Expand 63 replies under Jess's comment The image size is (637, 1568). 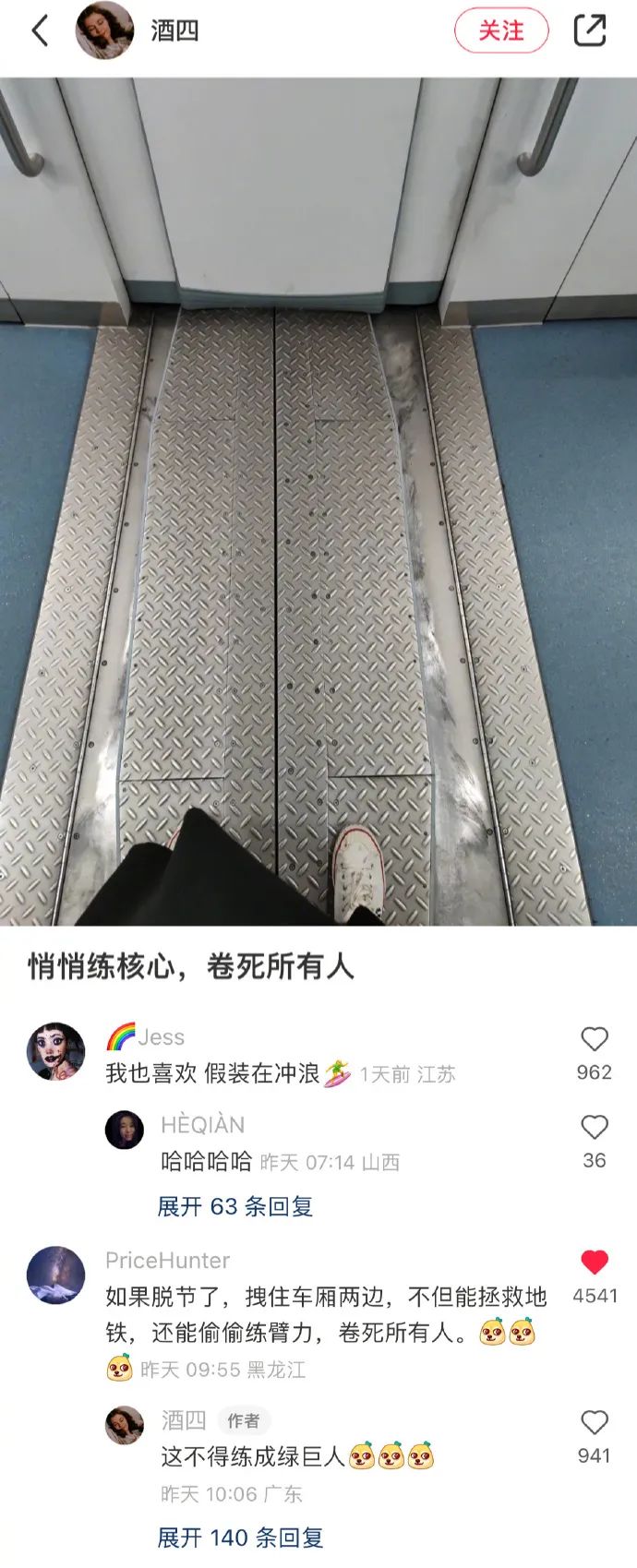click(235, 1206)
